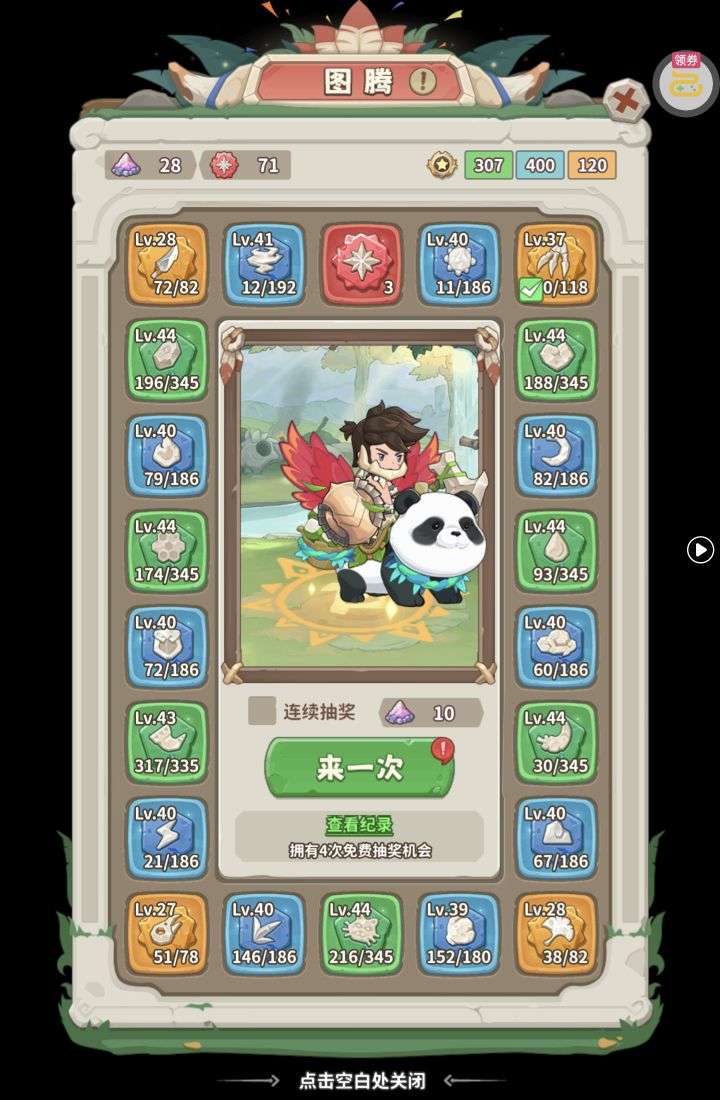Viewport: 720px width, 1100px height.
Task: Open the 领券 coupon floating icon
Action: coord(686,83)
